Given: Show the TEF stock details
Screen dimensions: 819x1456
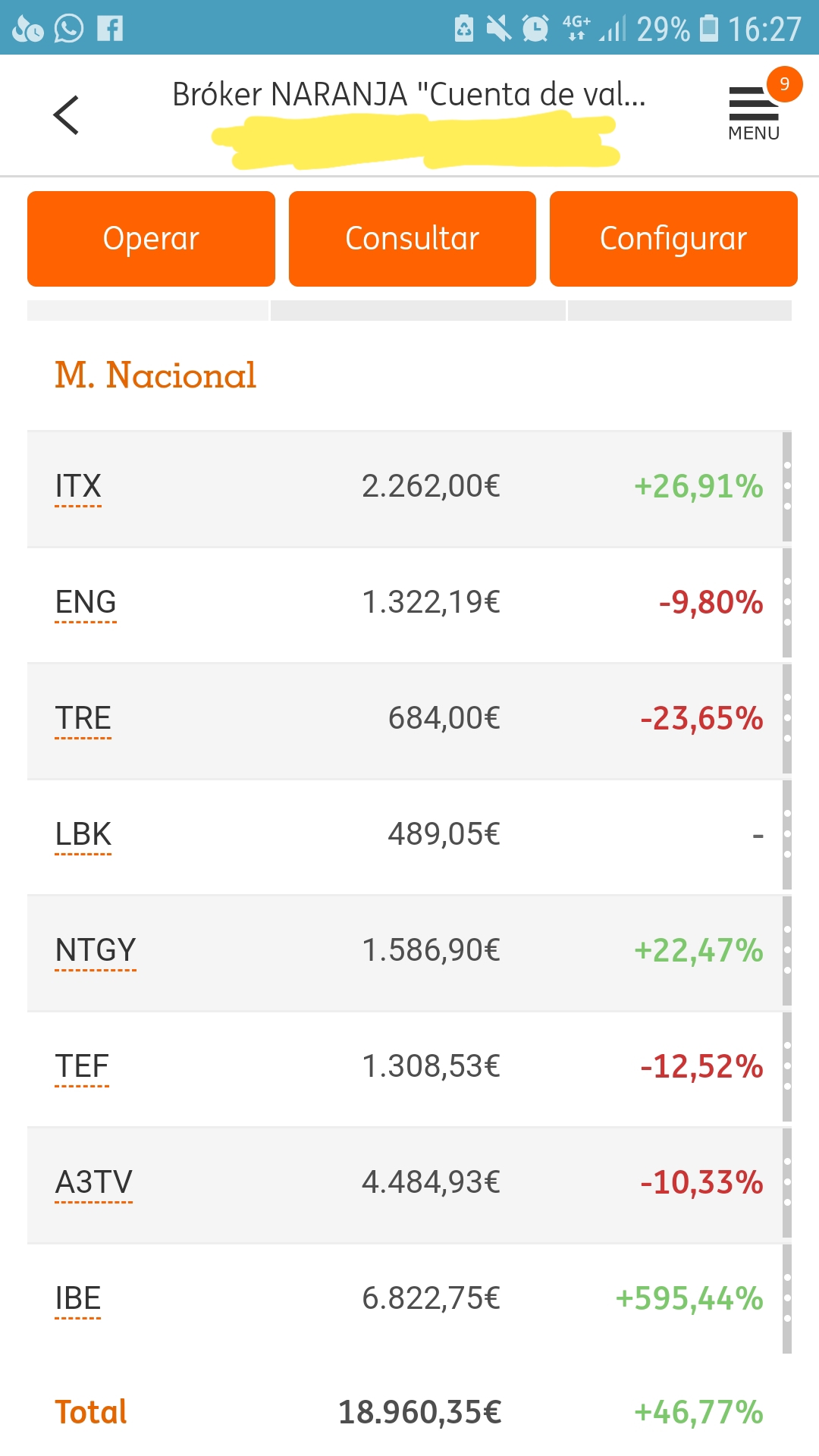Looking at the screenshot, I should pos(82,1067).
